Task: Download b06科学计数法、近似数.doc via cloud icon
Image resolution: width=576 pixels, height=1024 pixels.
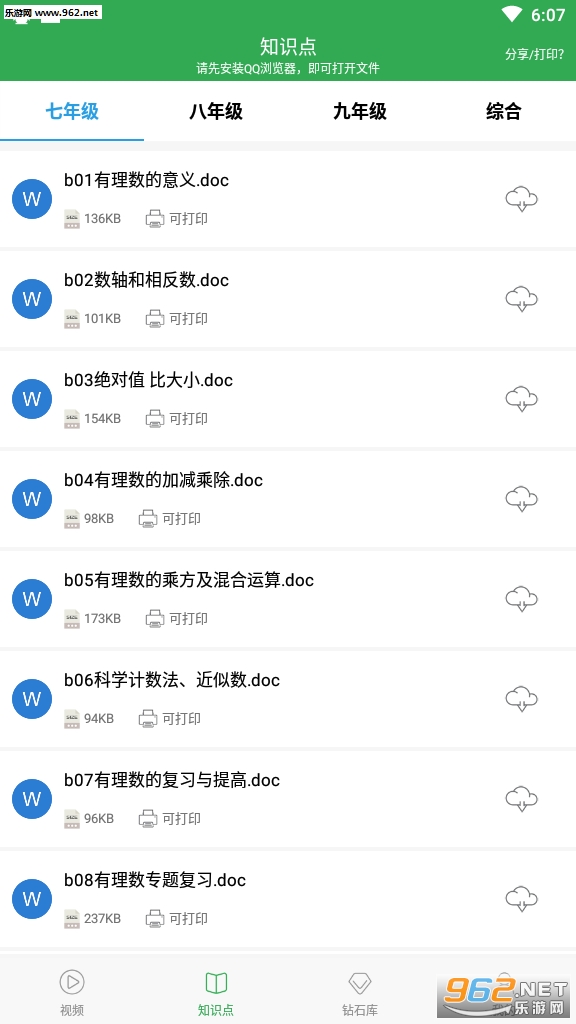Action: coord(521,699)
